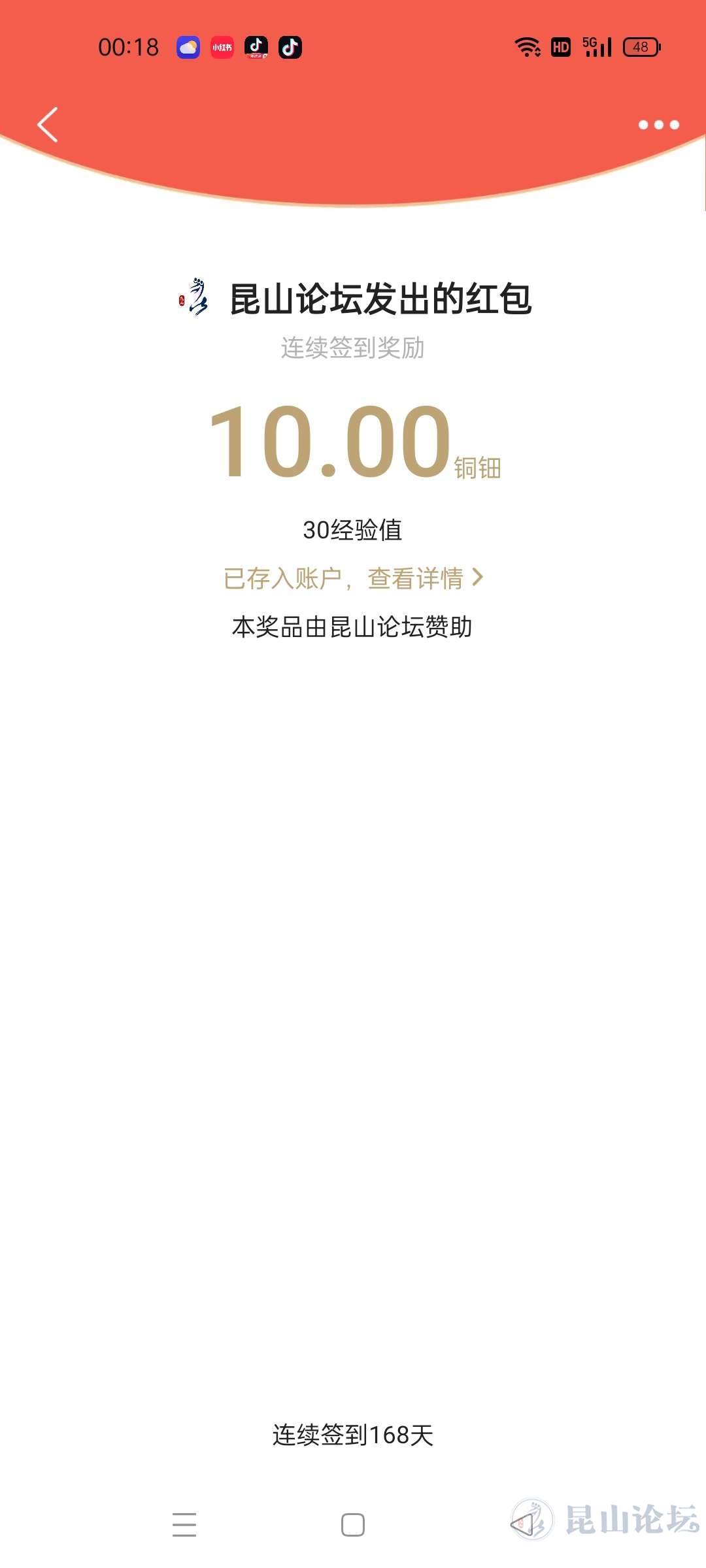Go back using the top-left arrow
The width and height of the screenshot is (706, 1568).
click(48, 124)
